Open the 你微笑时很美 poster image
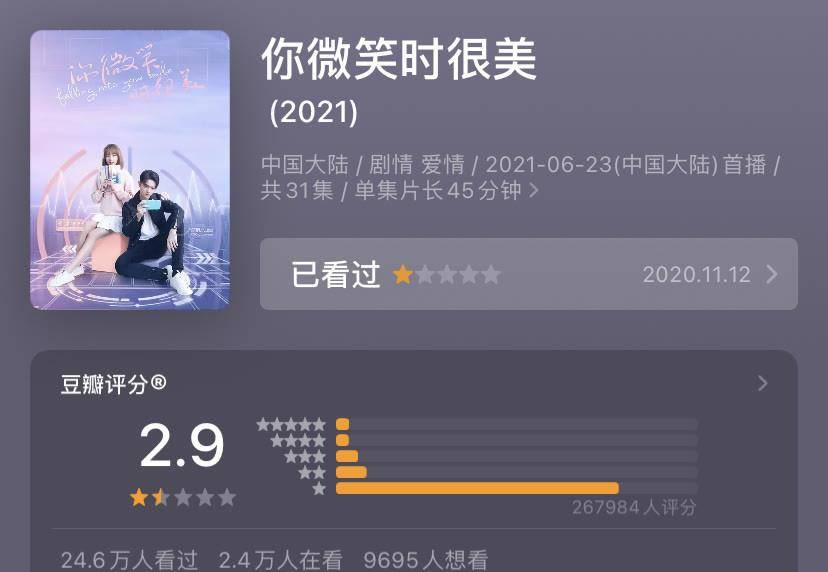Viewport: 828px width, 572px height. pos(130,170)
